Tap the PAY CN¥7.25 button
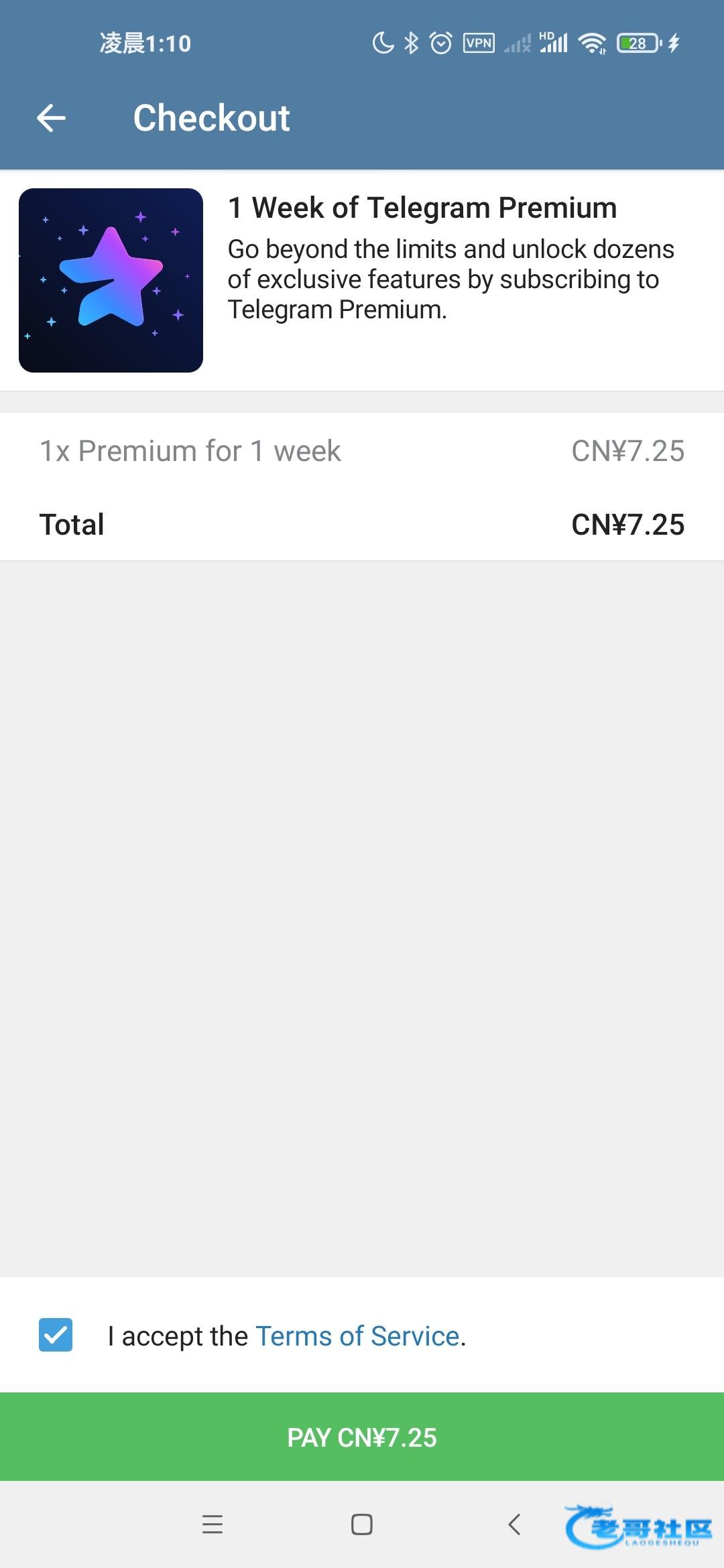 (x=362, y=1438)
